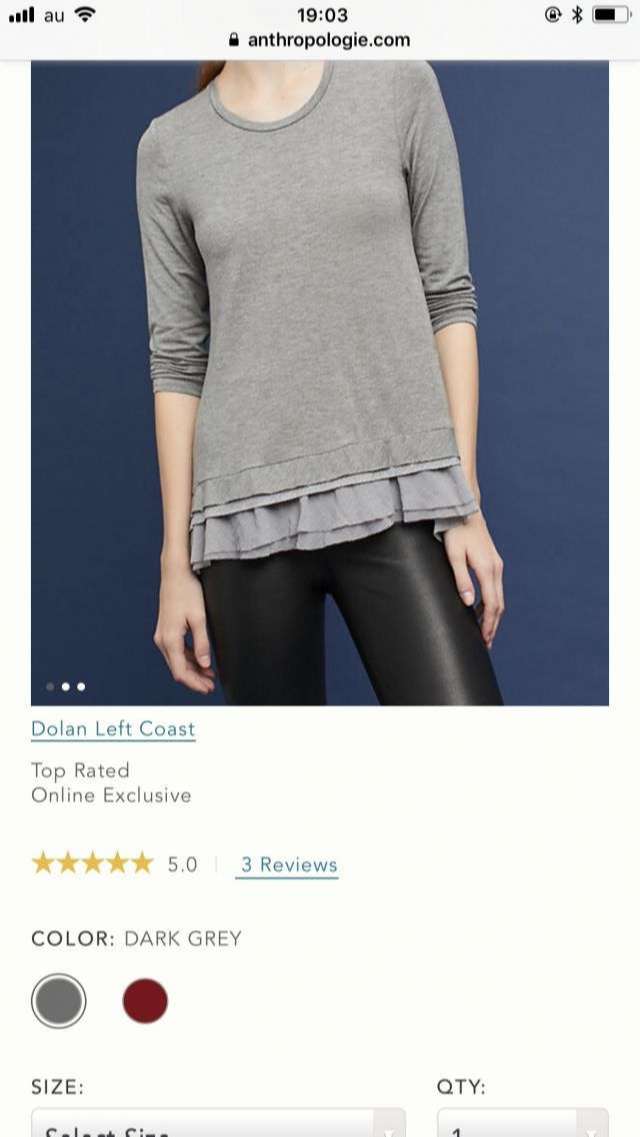Tap the anthropologie.com address bar
Image resolution: width=640 pixels, height=1137 pixels.
point(320,40)
